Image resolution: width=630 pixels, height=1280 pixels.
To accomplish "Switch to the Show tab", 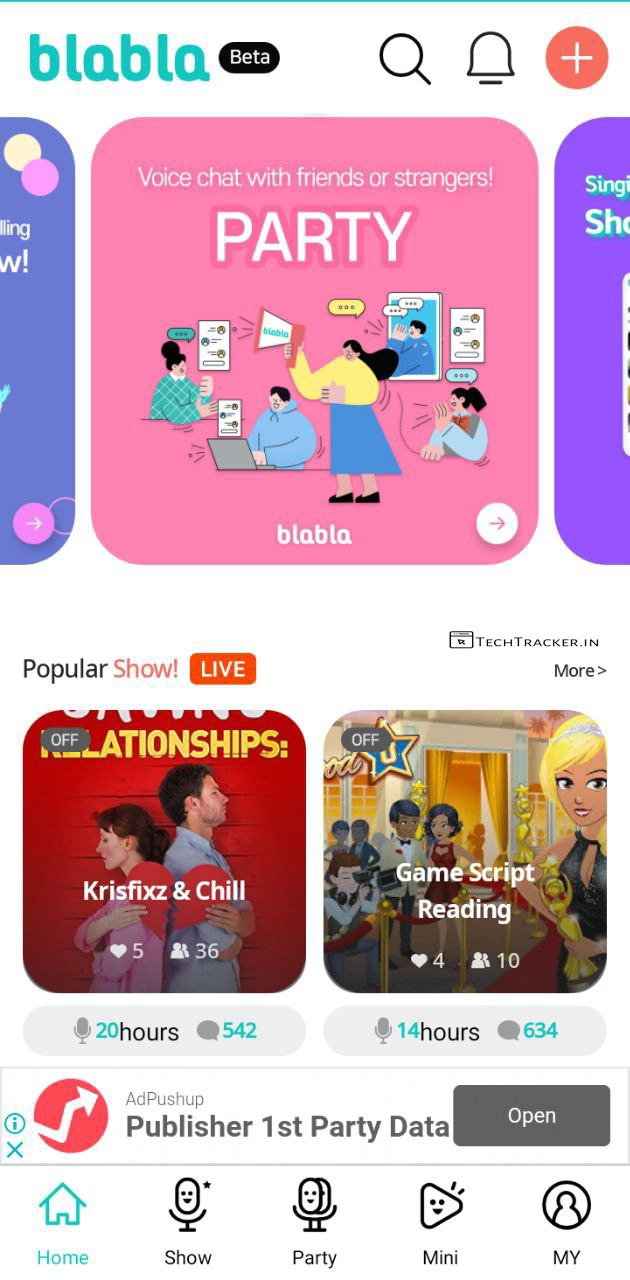I will [188, 1222].
